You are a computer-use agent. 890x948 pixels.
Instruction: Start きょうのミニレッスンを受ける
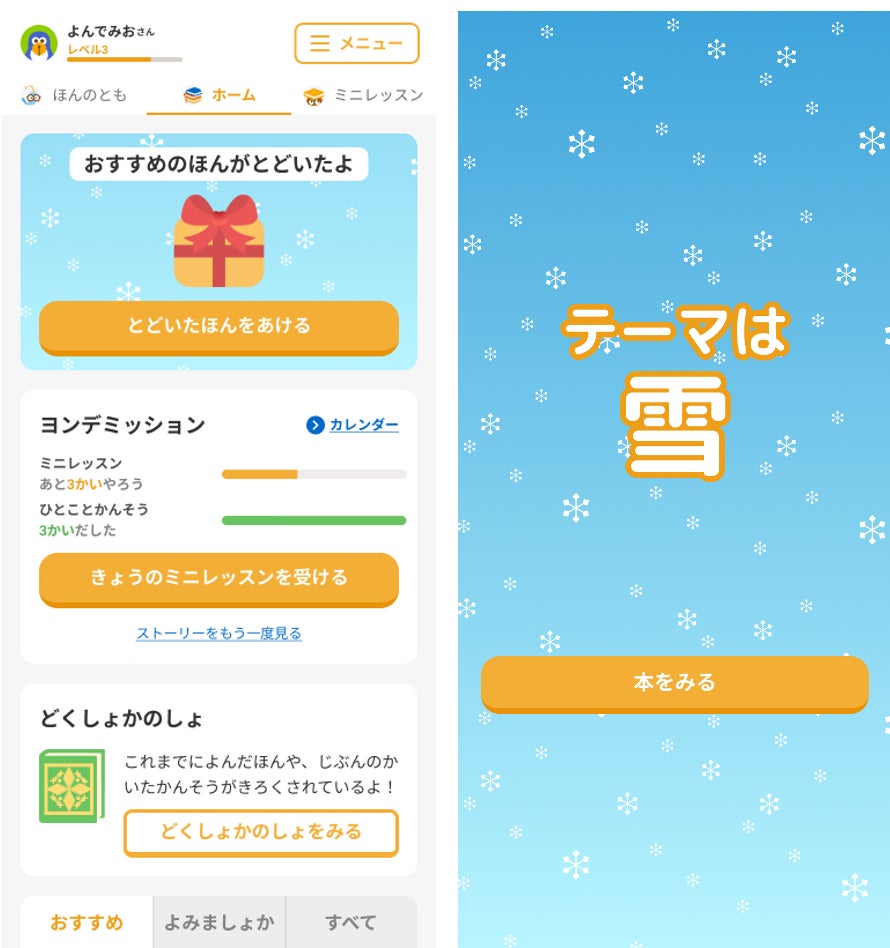tap(219, 578)
